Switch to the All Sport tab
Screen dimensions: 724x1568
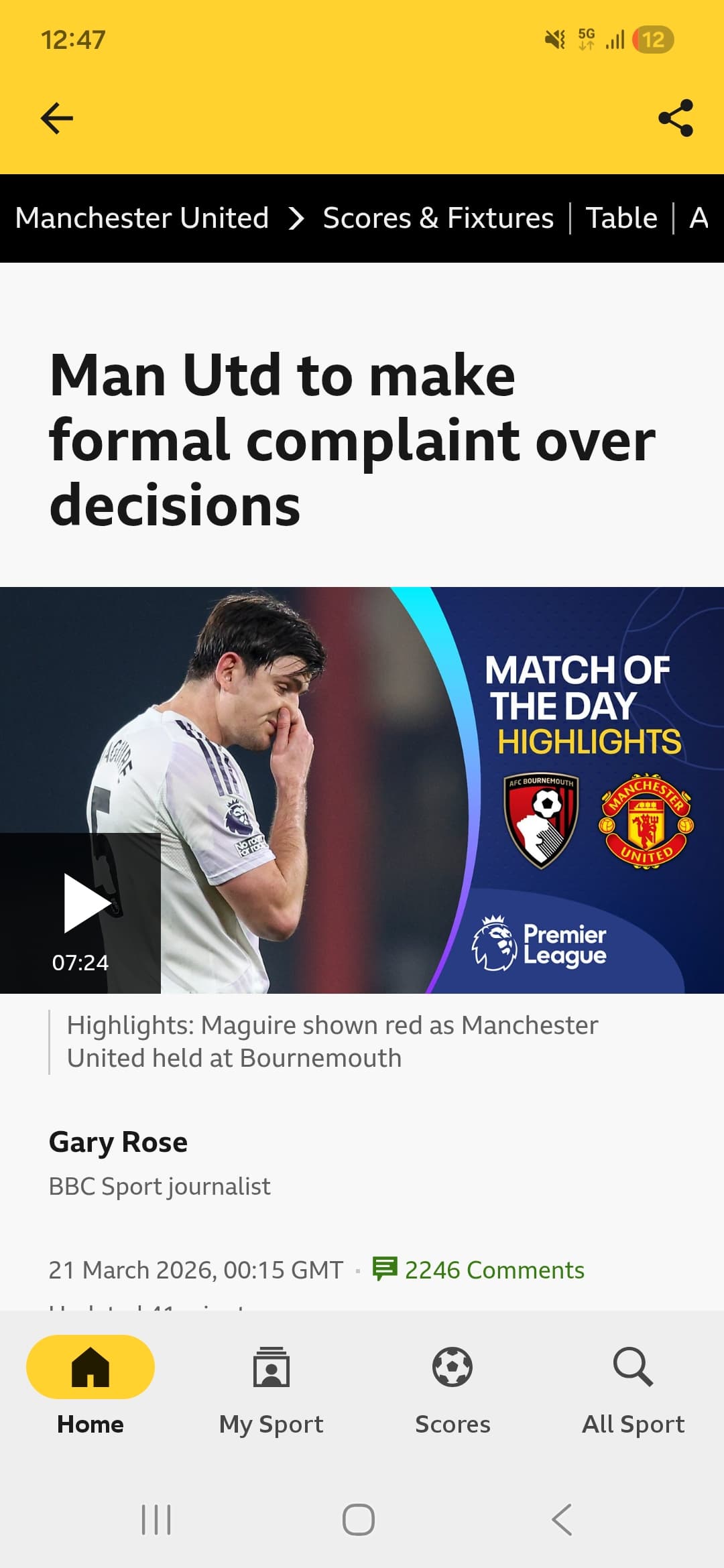click(633, 1390)
